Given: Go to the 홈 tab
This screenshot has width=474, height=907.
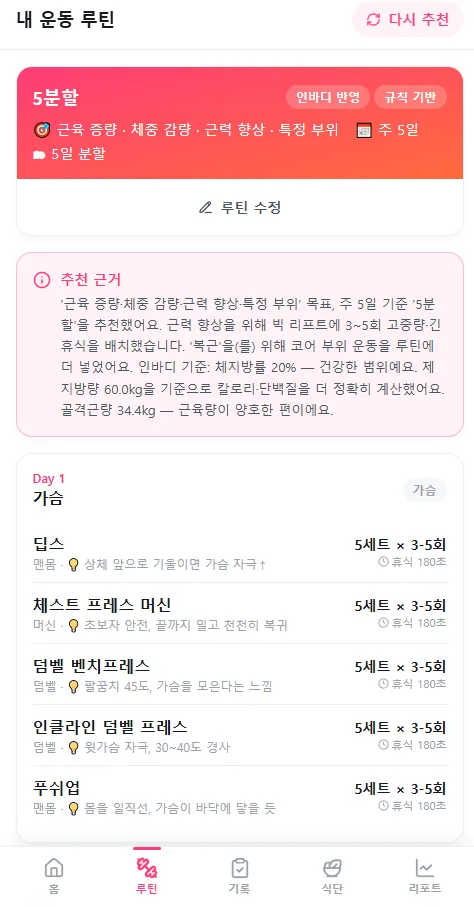Looking at the screenshot, I should coord(54,876).
